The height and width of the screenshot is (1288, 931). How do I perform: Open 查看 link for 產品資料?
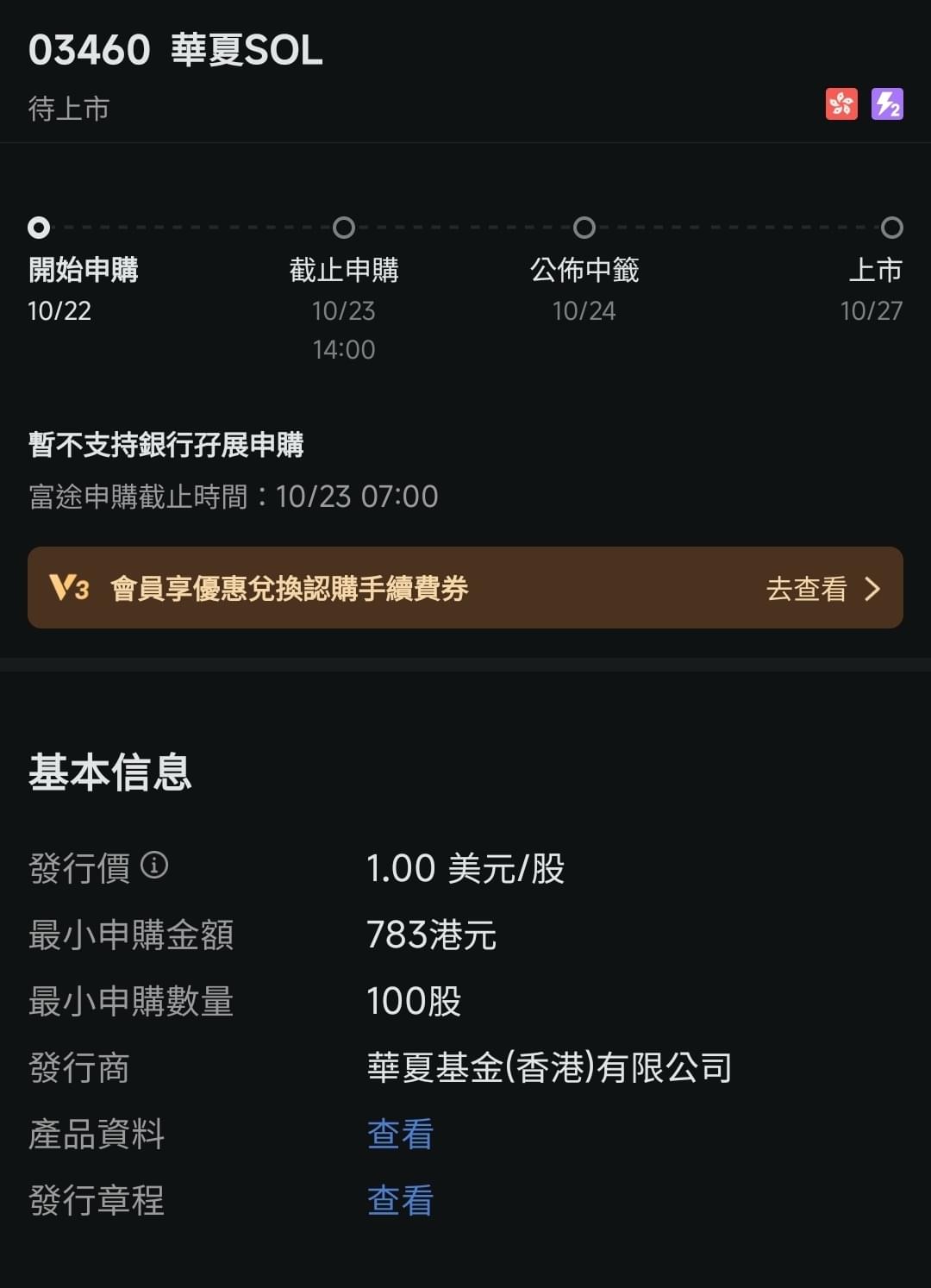pos(398,1135)
